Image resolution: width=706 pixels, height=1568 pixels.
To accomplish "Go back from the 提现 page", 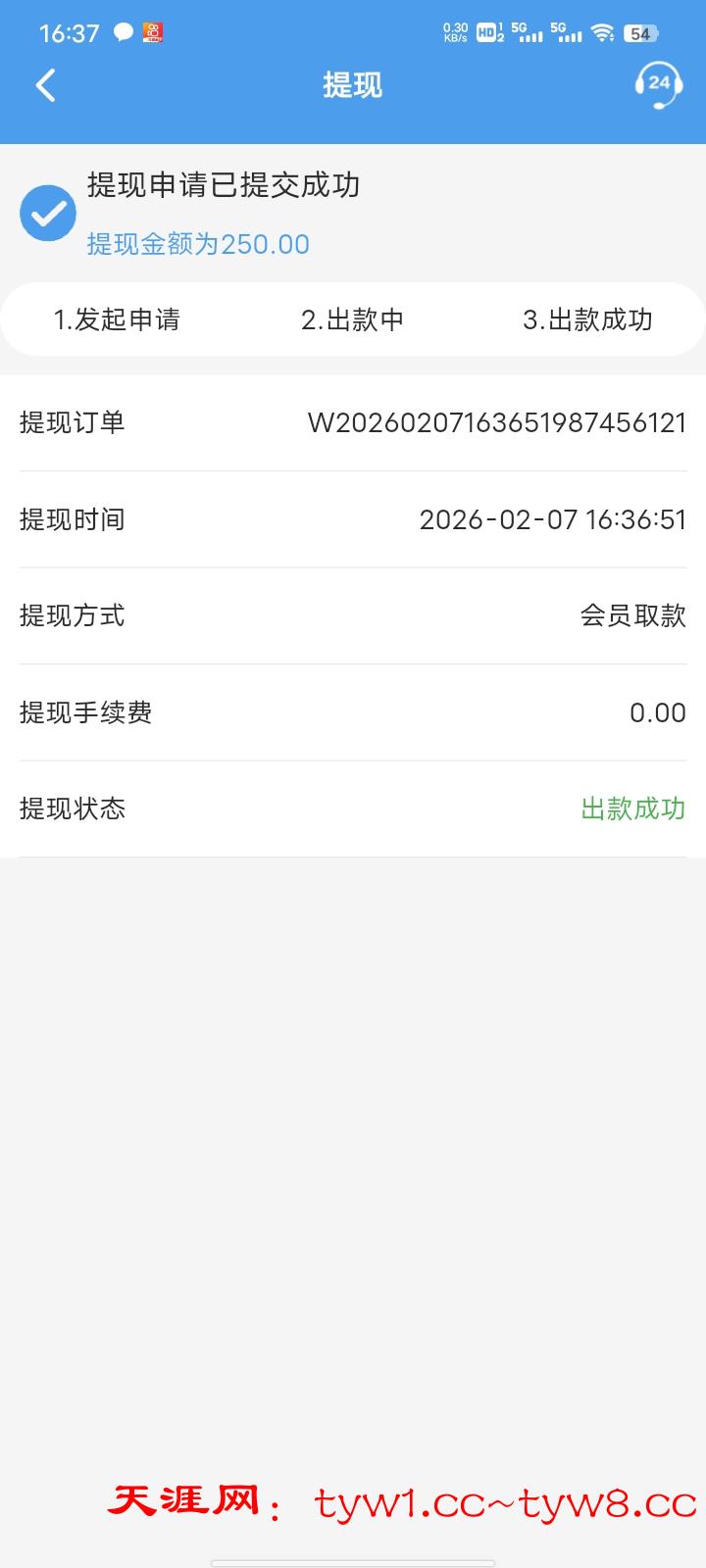I will tap(45, 85).
